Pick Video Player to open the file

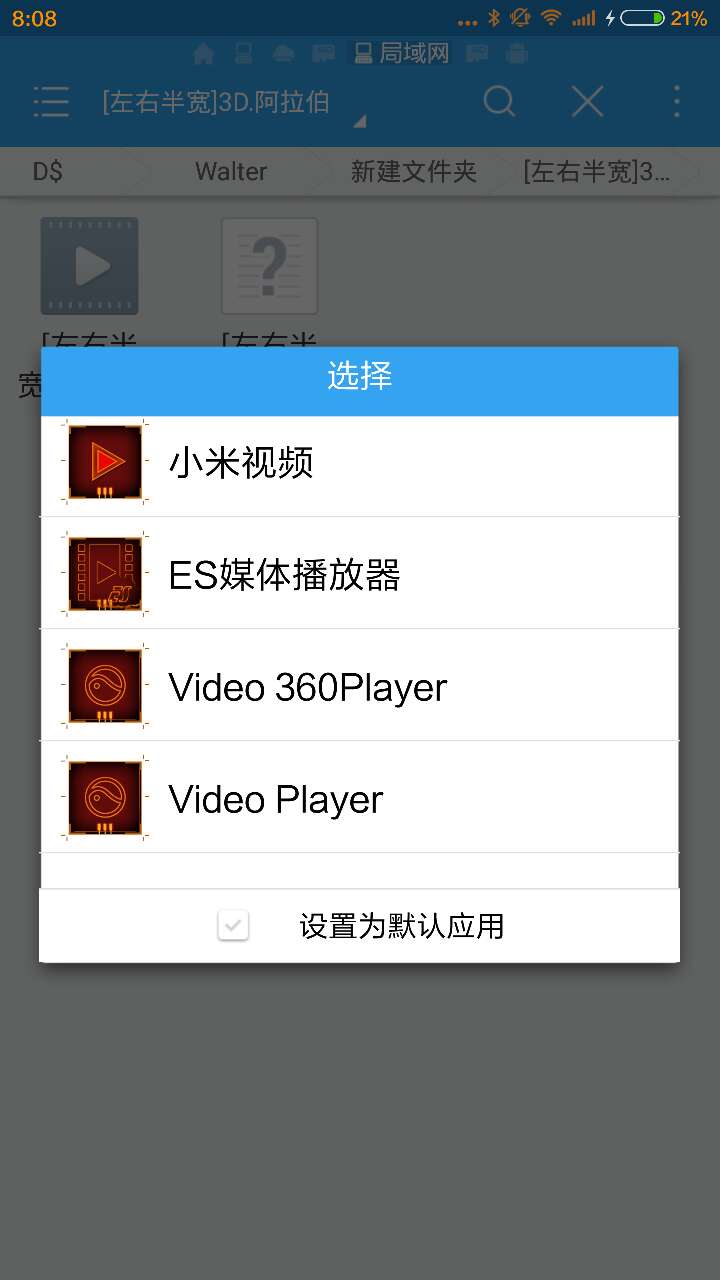358,799
